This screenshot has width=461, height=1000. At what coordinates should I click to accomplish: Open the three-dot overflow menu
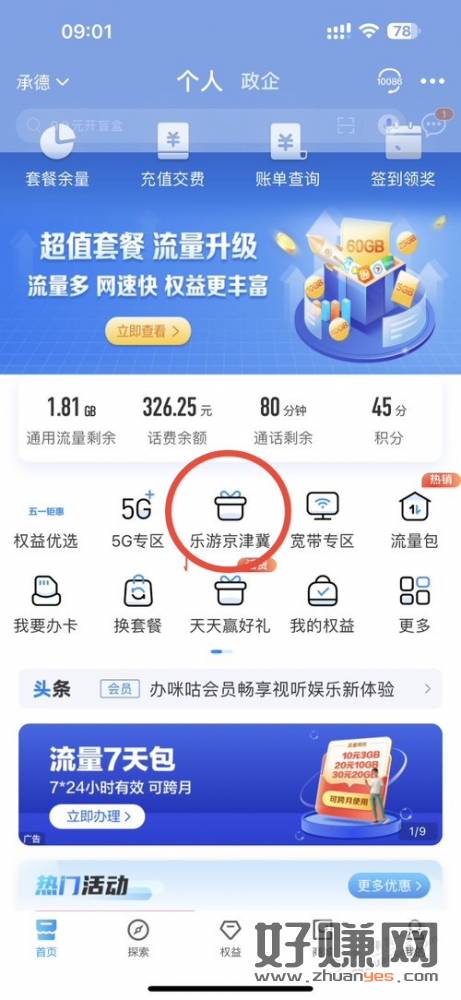coord(432,82)
